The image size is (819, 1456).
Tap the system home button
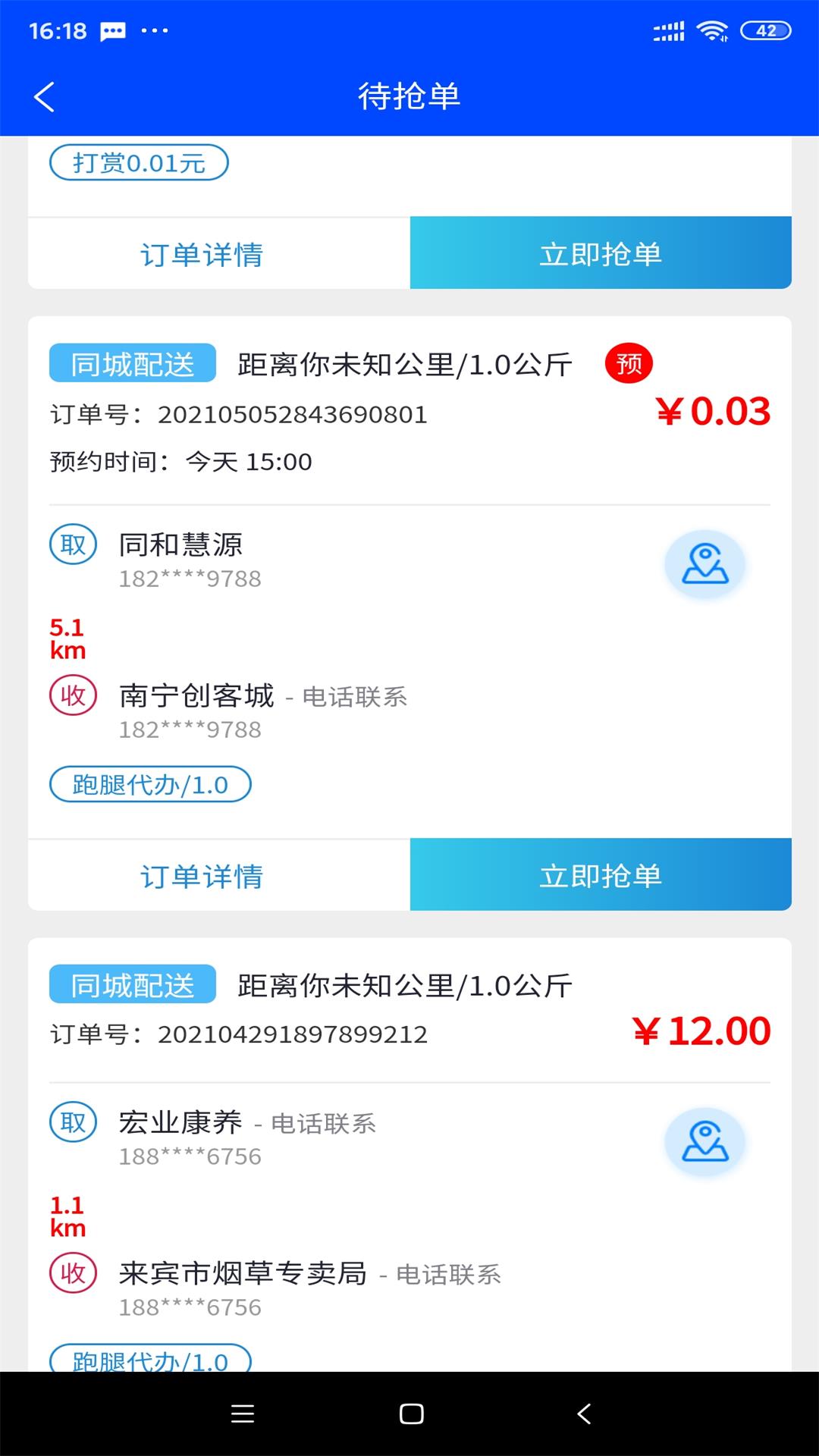(411, 1414)
